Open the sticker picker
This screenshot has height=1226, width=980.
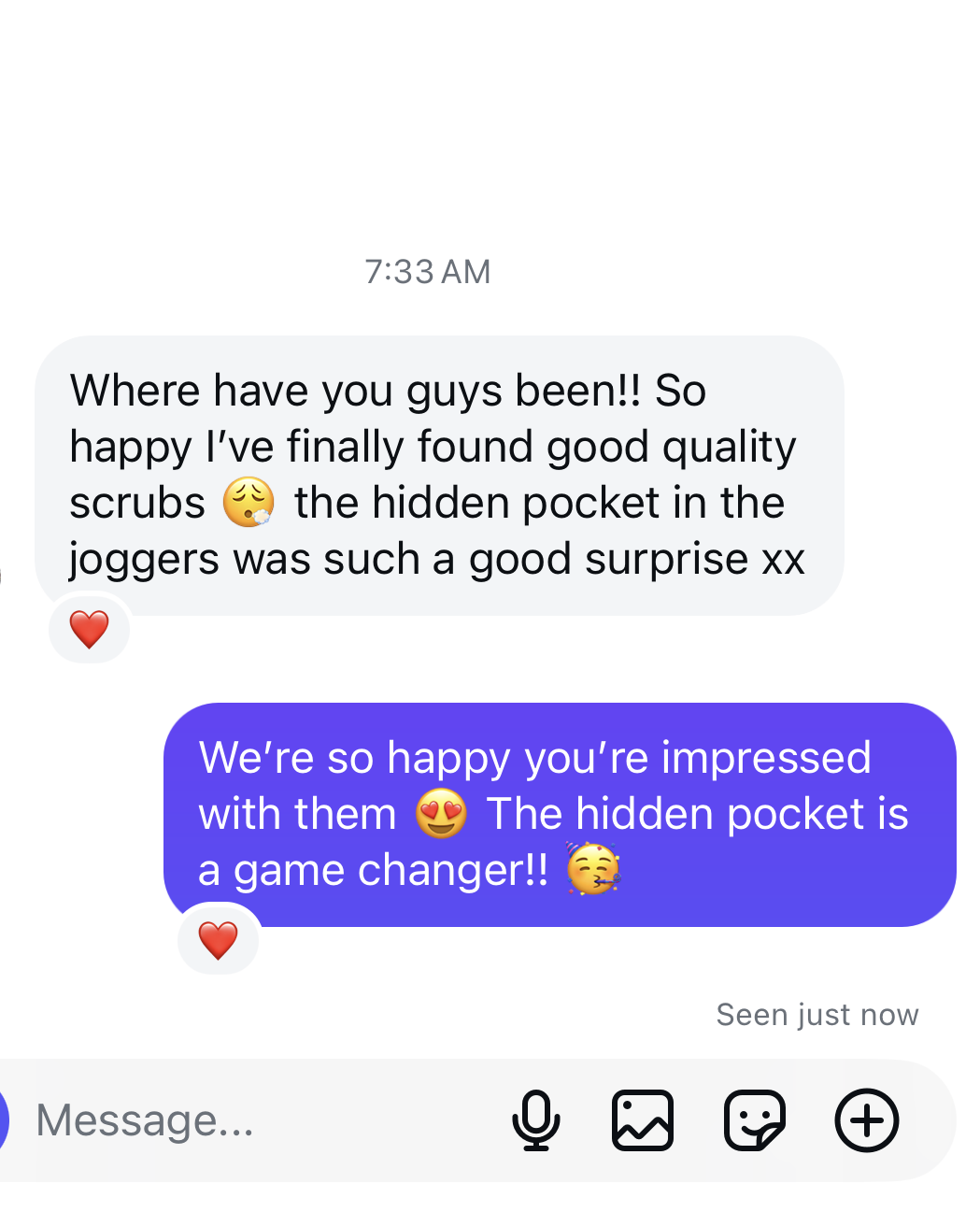(754, 1119)
